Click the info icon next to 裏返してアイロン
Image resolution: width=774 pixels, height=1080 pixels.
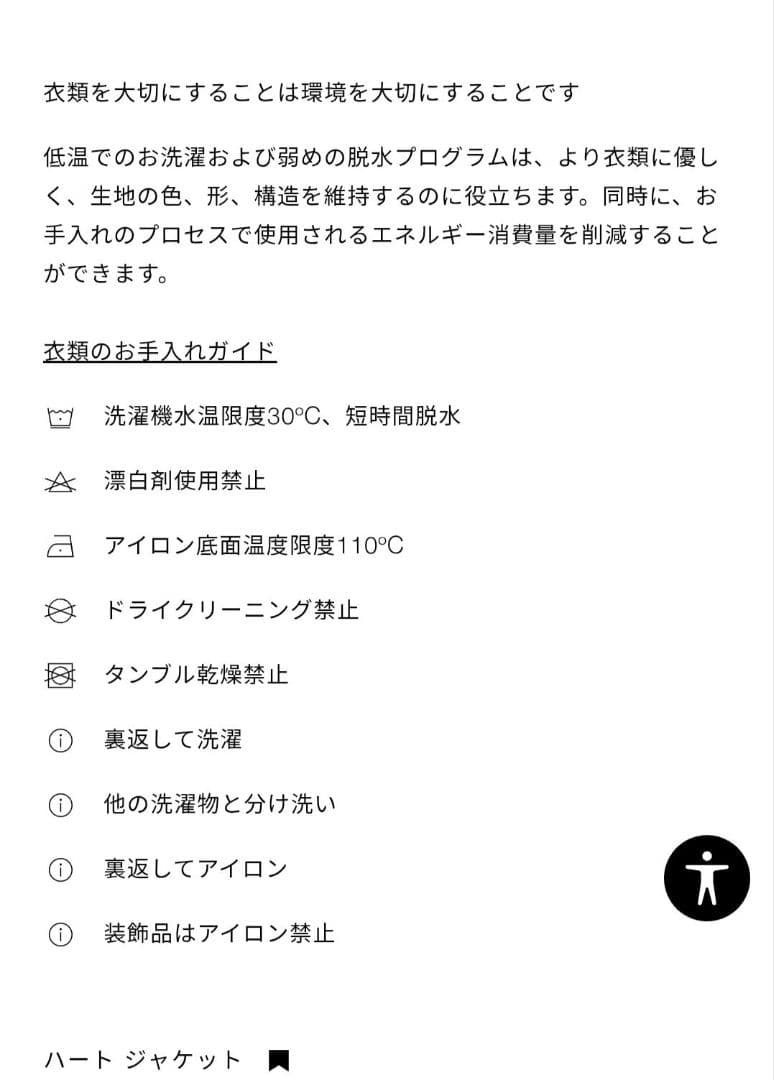pyautogui.click(x=61, y=869)
